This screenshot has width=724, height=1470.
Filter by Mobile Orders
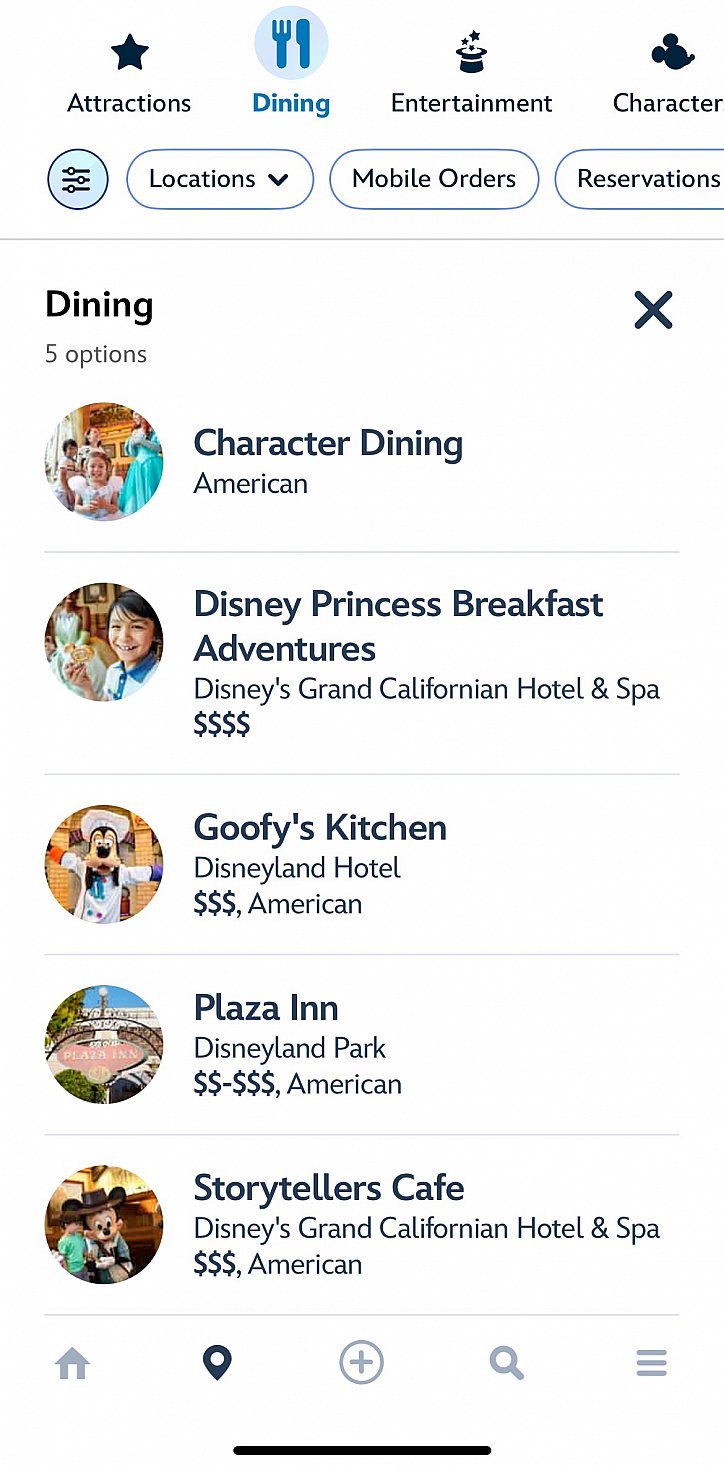[434, 179]
